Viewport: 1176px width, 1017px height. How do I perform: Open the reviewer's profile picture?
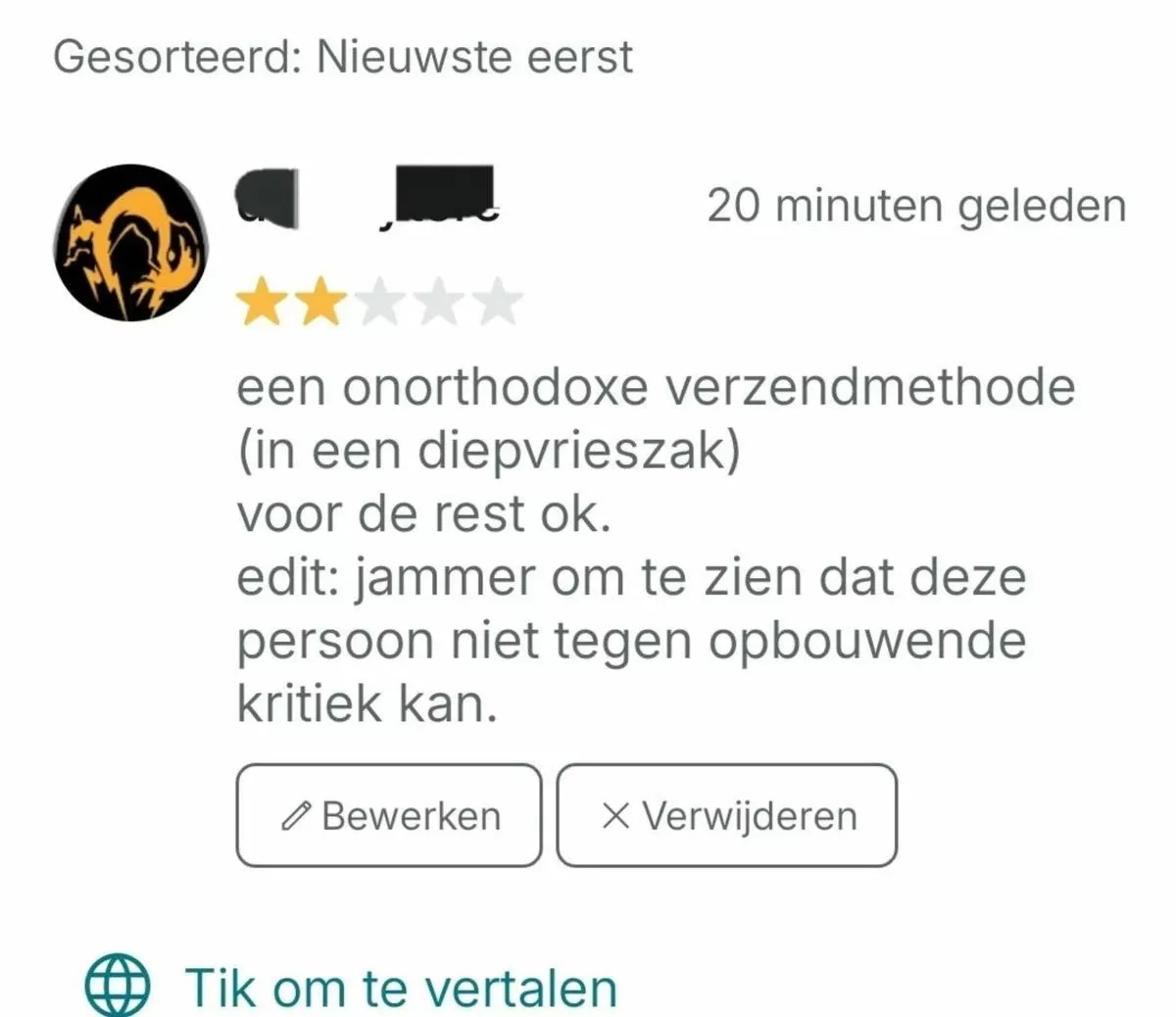coord(130,243)
